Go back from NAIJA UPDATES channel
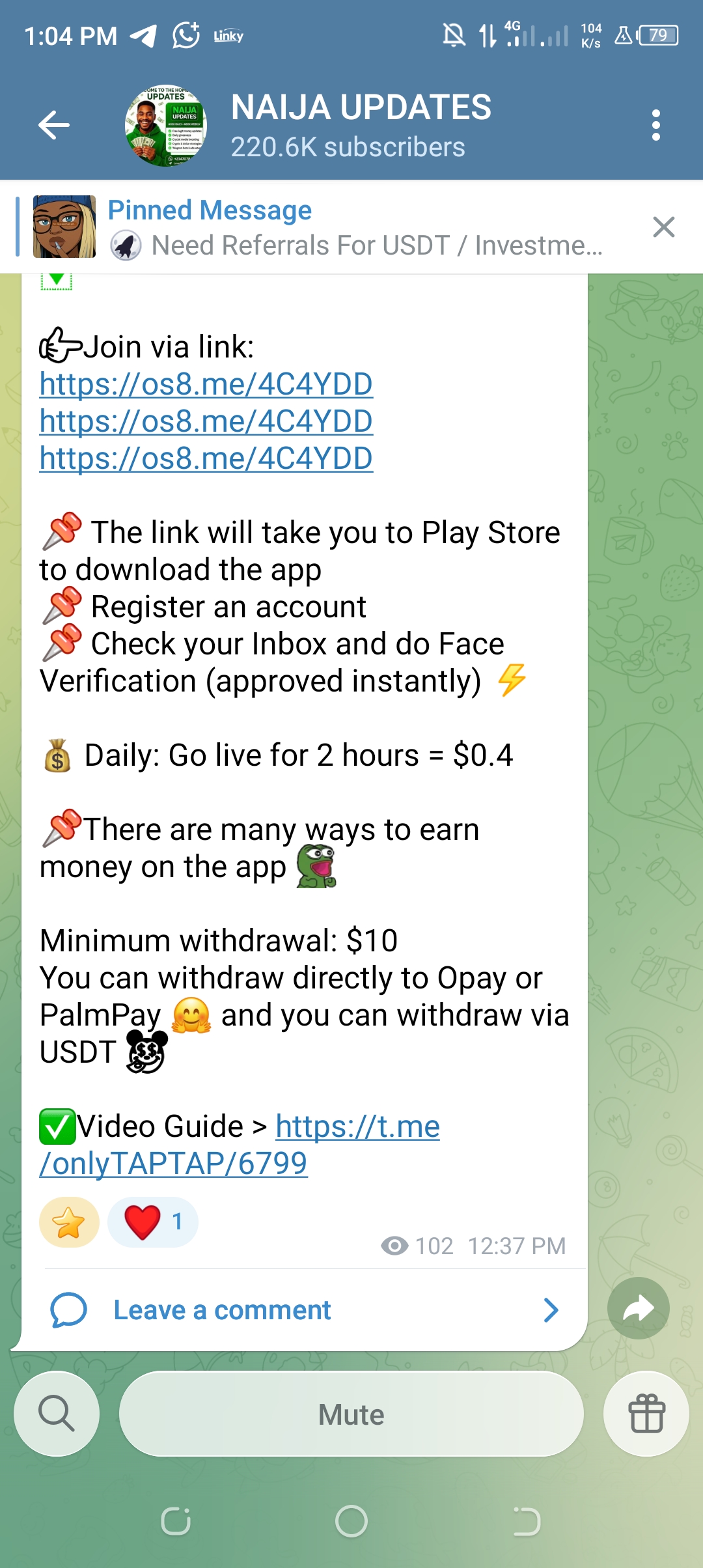The image size is (703, 1568). point(54,125)
